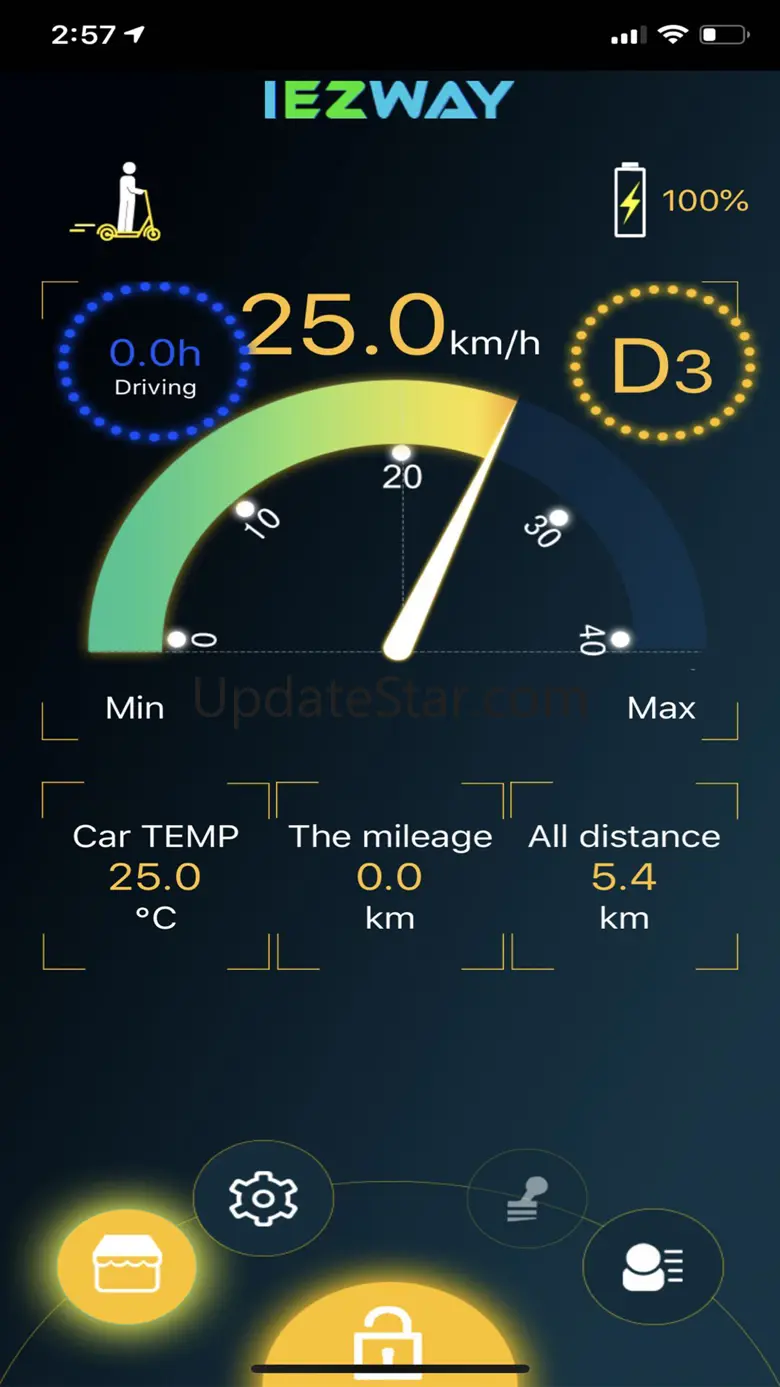Image resolution: width=780 pixels, height=1387 pixels.
Task: Tap the yellow store icon
Action: 126,1267
